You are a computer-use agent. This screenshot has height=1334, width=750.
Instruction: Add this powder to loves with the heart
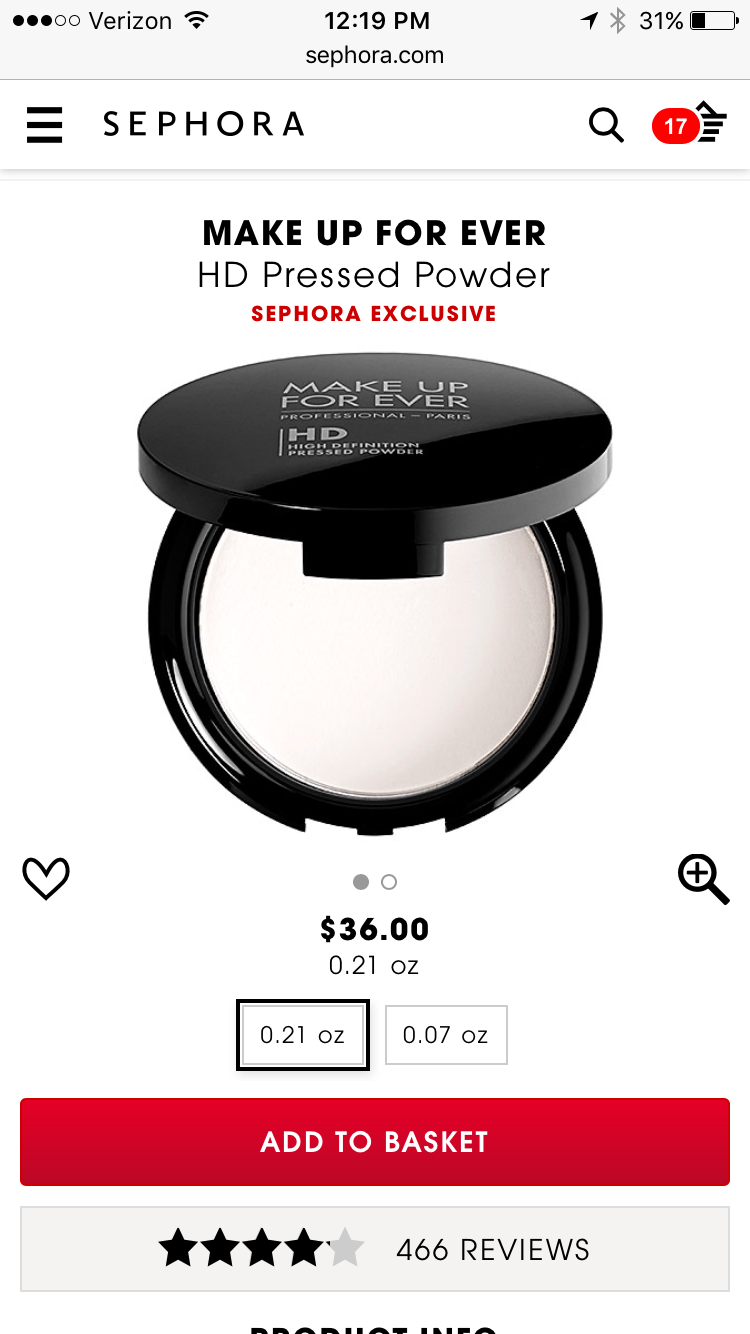tap(46, 879)
